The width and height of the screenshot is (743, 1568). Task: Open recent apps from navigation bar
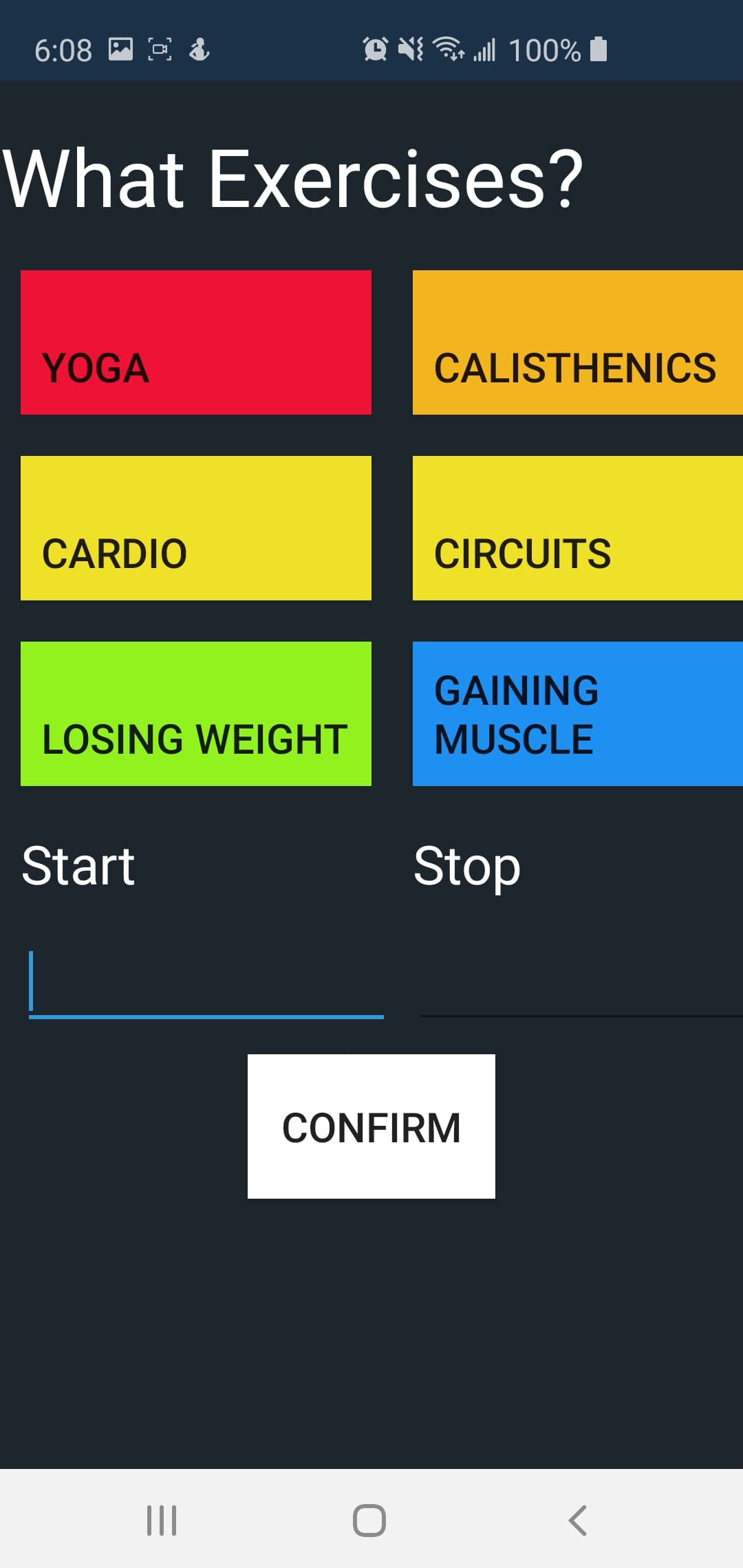point(162,1520)
